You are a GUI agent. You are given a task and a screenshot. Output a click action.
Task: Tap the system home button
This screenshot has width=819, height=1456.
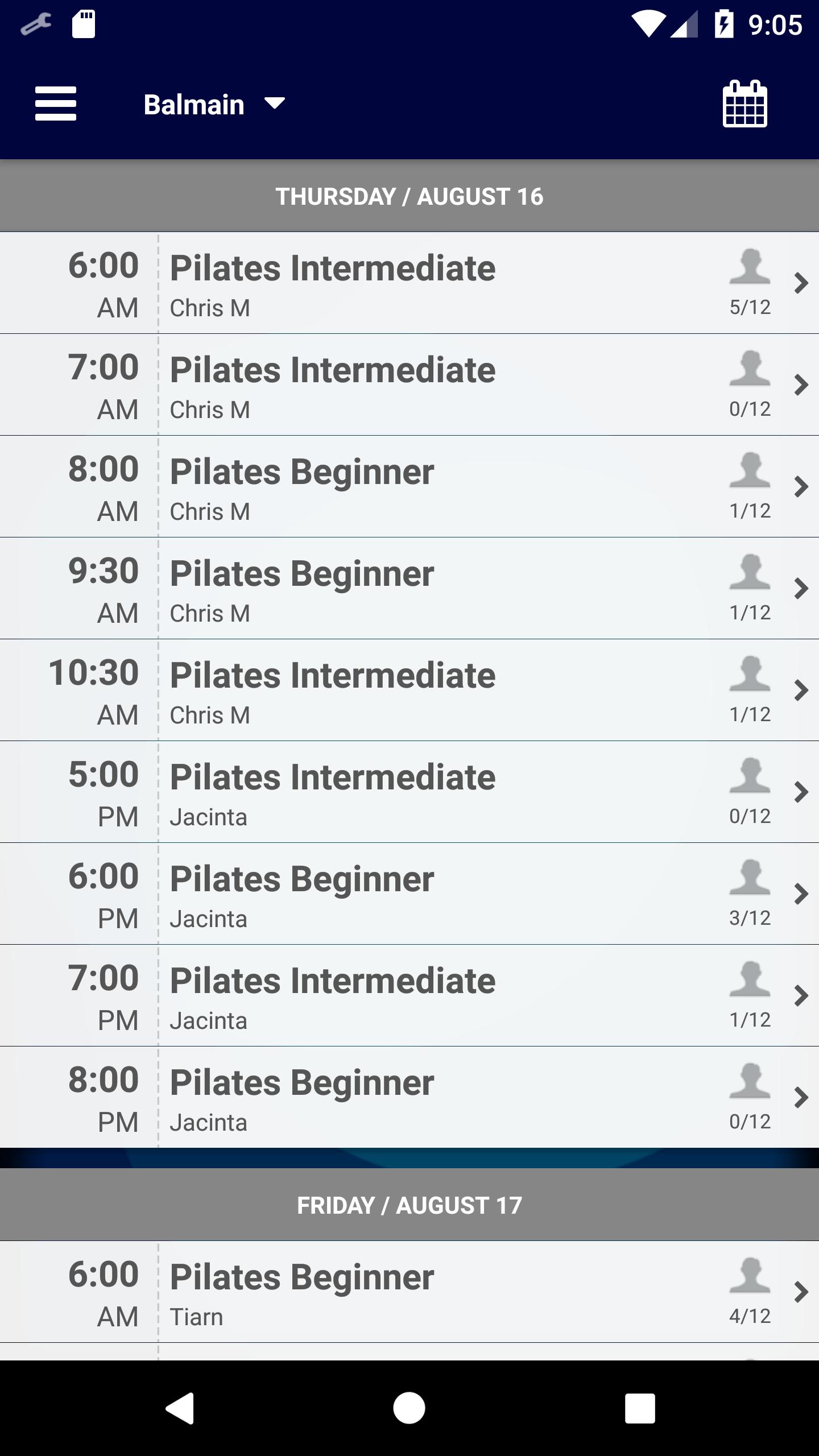click(409, 1408)
